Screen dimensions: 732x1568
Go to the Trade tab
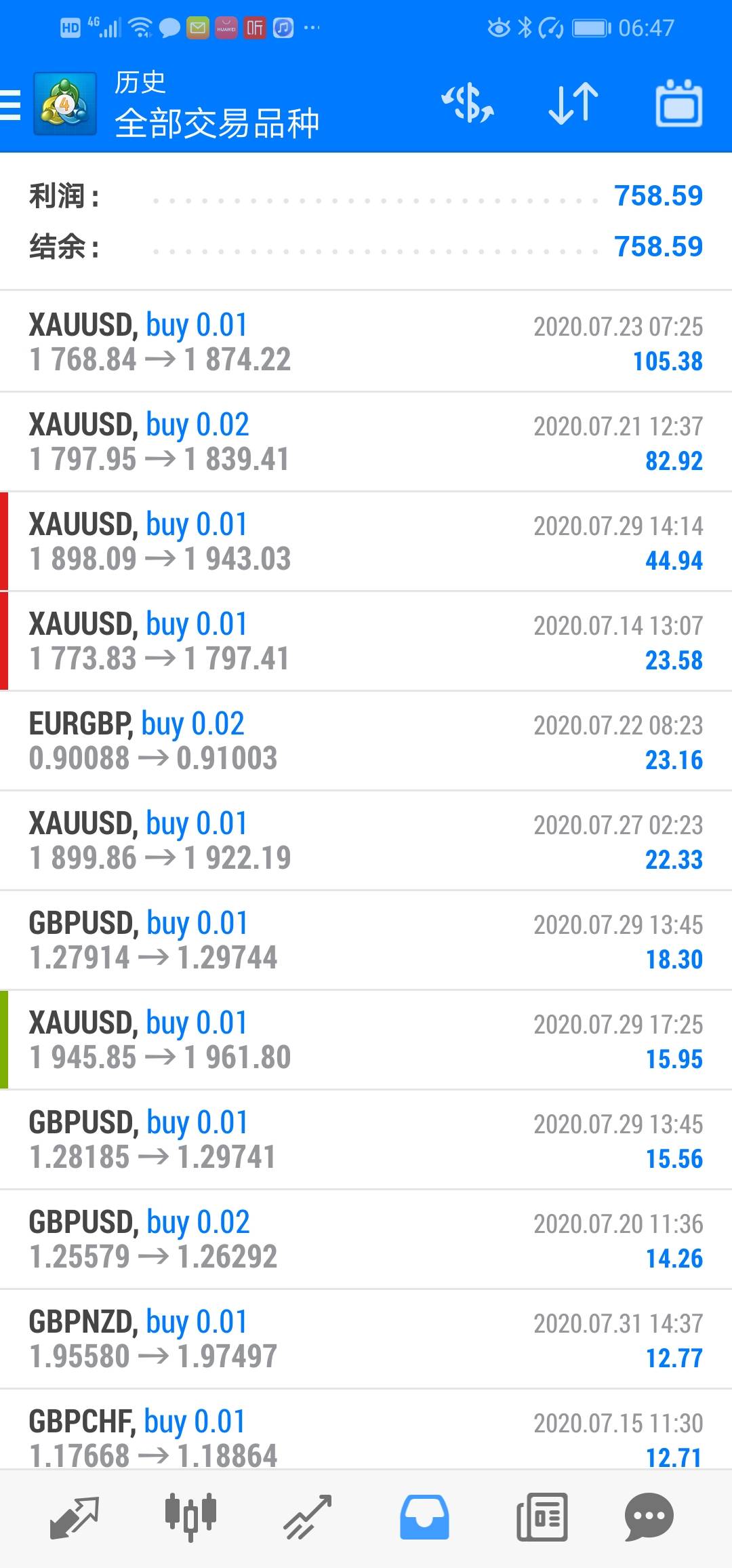(307, 1516)
